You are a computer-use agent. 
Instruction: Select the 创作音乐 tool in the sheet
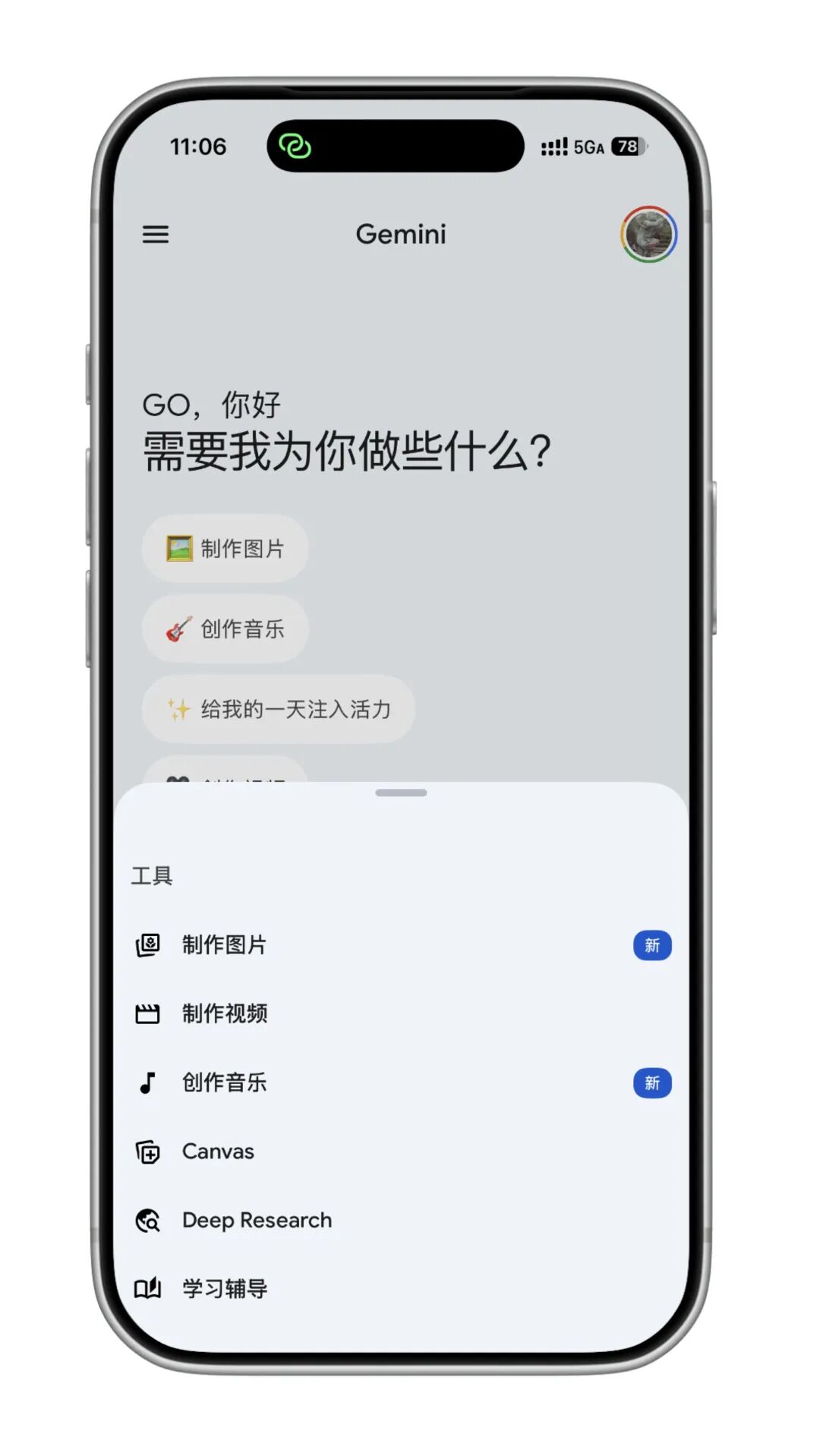(x=225, y=1083)
